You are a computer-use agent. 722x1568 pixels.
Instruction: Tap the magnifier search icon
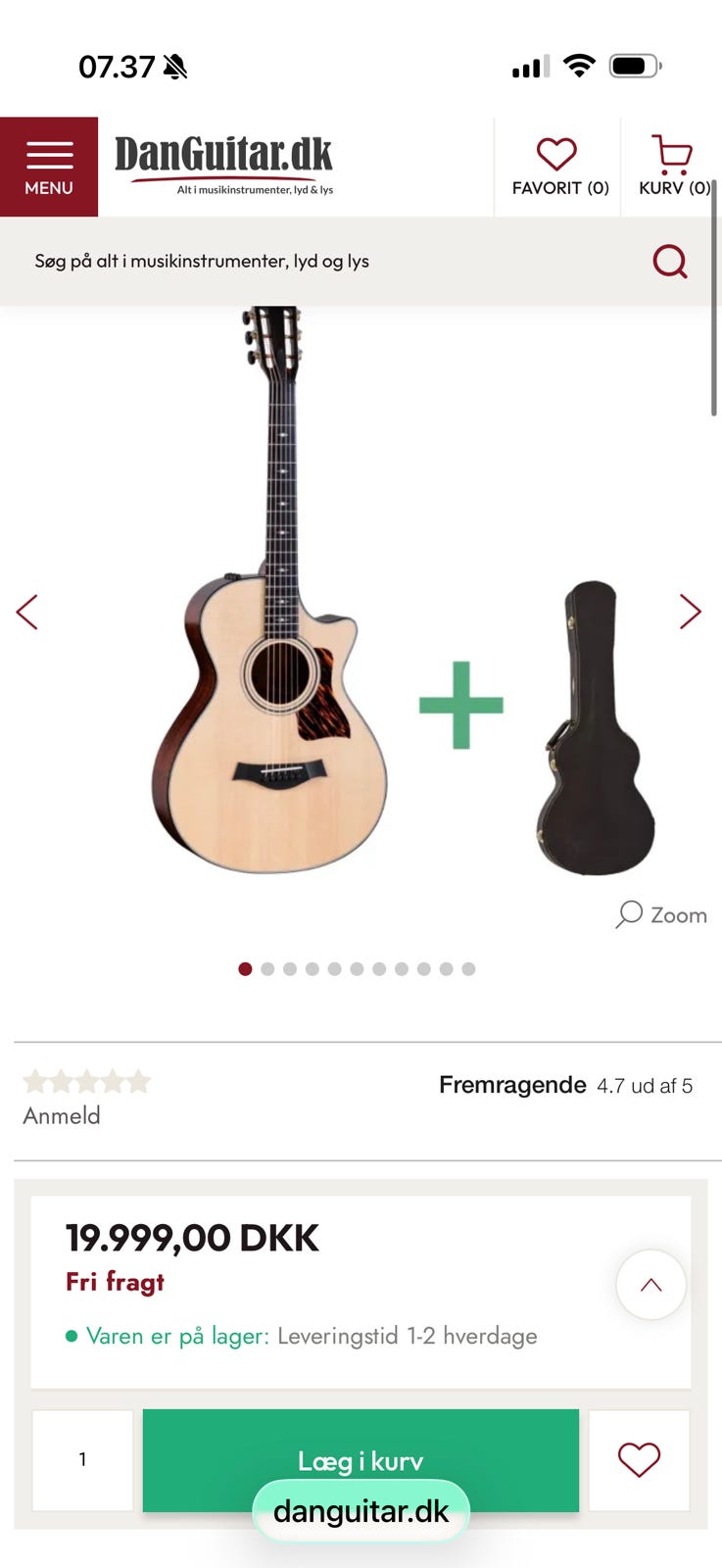tap(670, 262)
